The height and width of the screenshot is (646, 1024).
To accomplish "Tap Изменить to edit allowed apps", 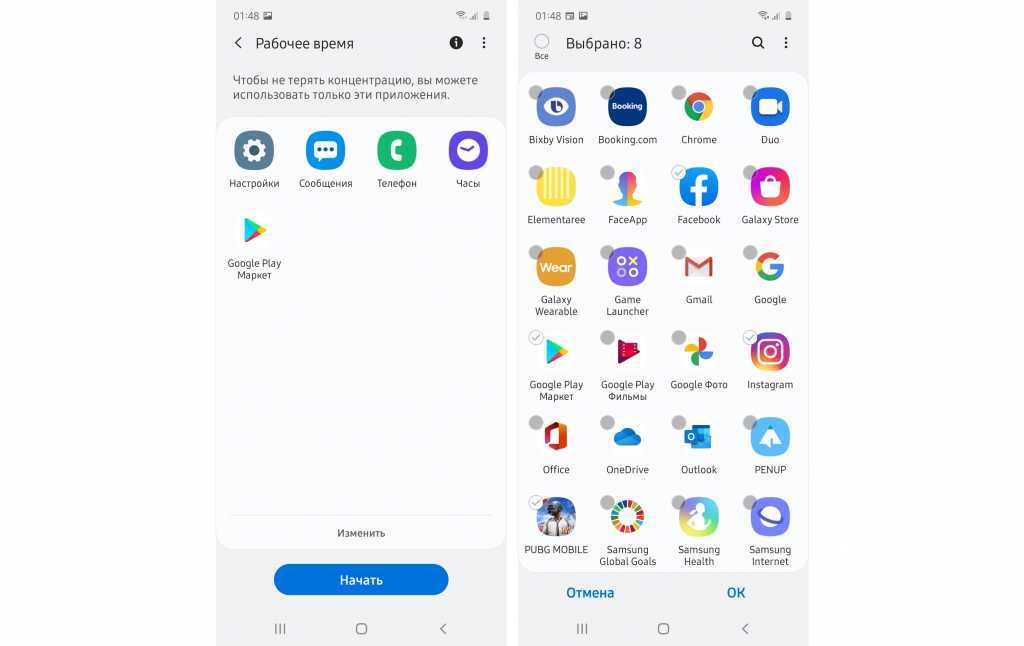I will [361, 533].
